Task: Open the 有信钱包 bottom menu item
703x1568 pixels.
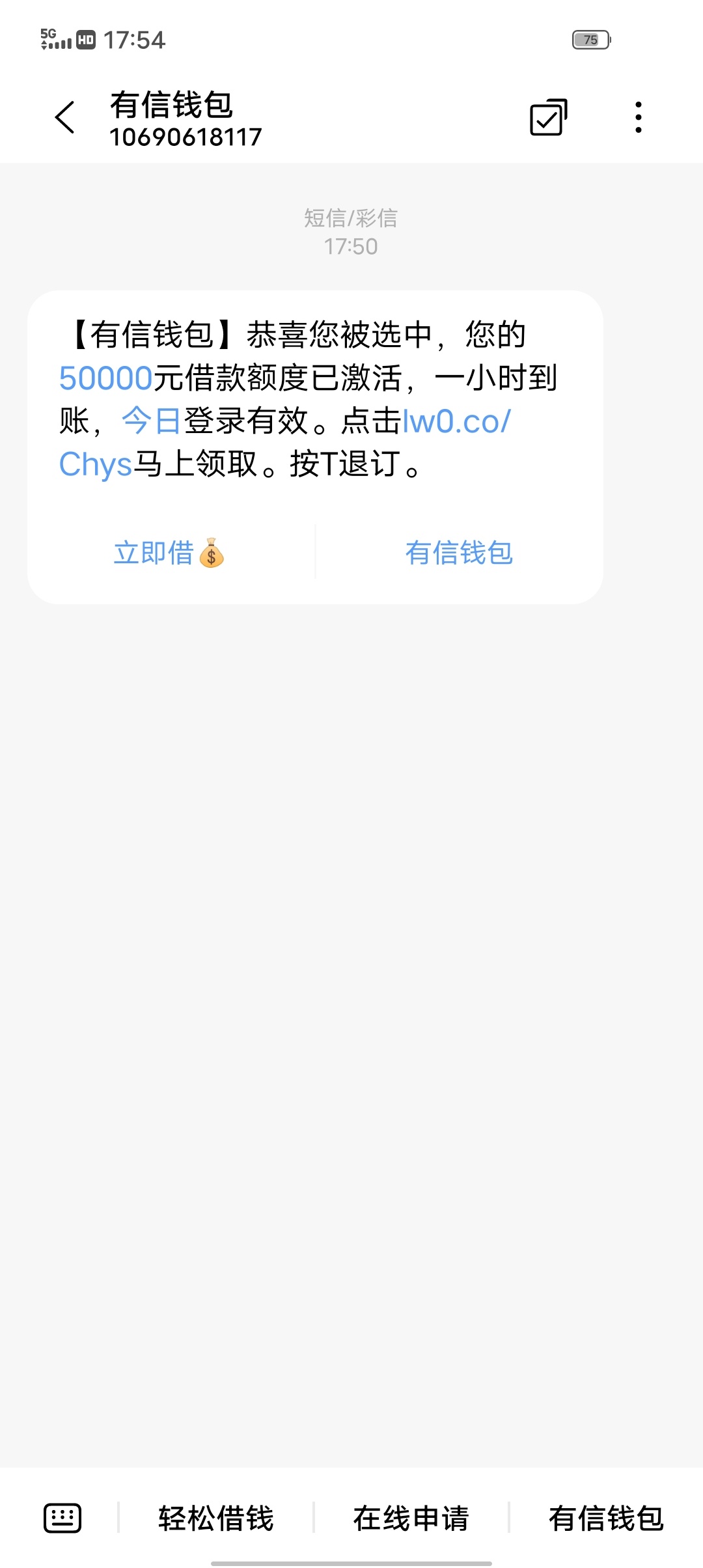Action: tap(606, 1519)
